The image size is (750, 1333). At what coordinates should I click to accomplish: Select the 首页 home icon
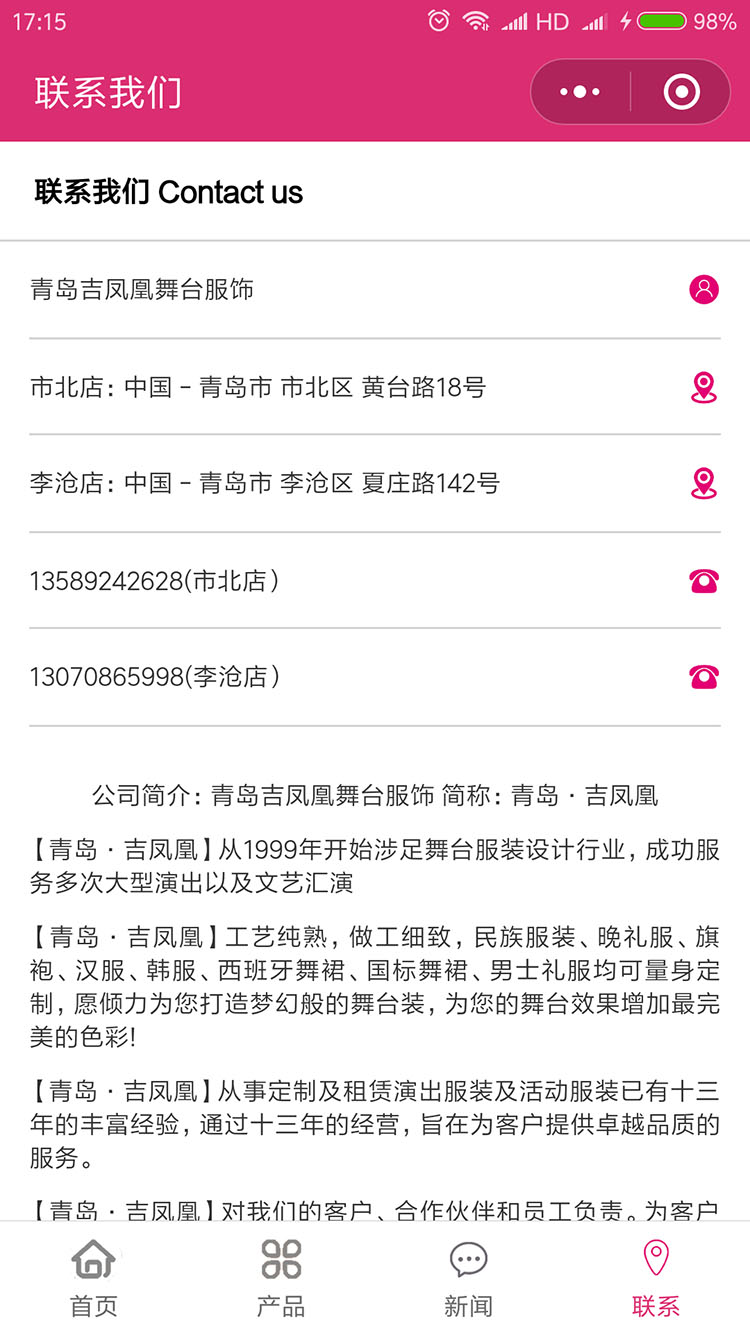pyautogui.click(x=93, y=1262)
